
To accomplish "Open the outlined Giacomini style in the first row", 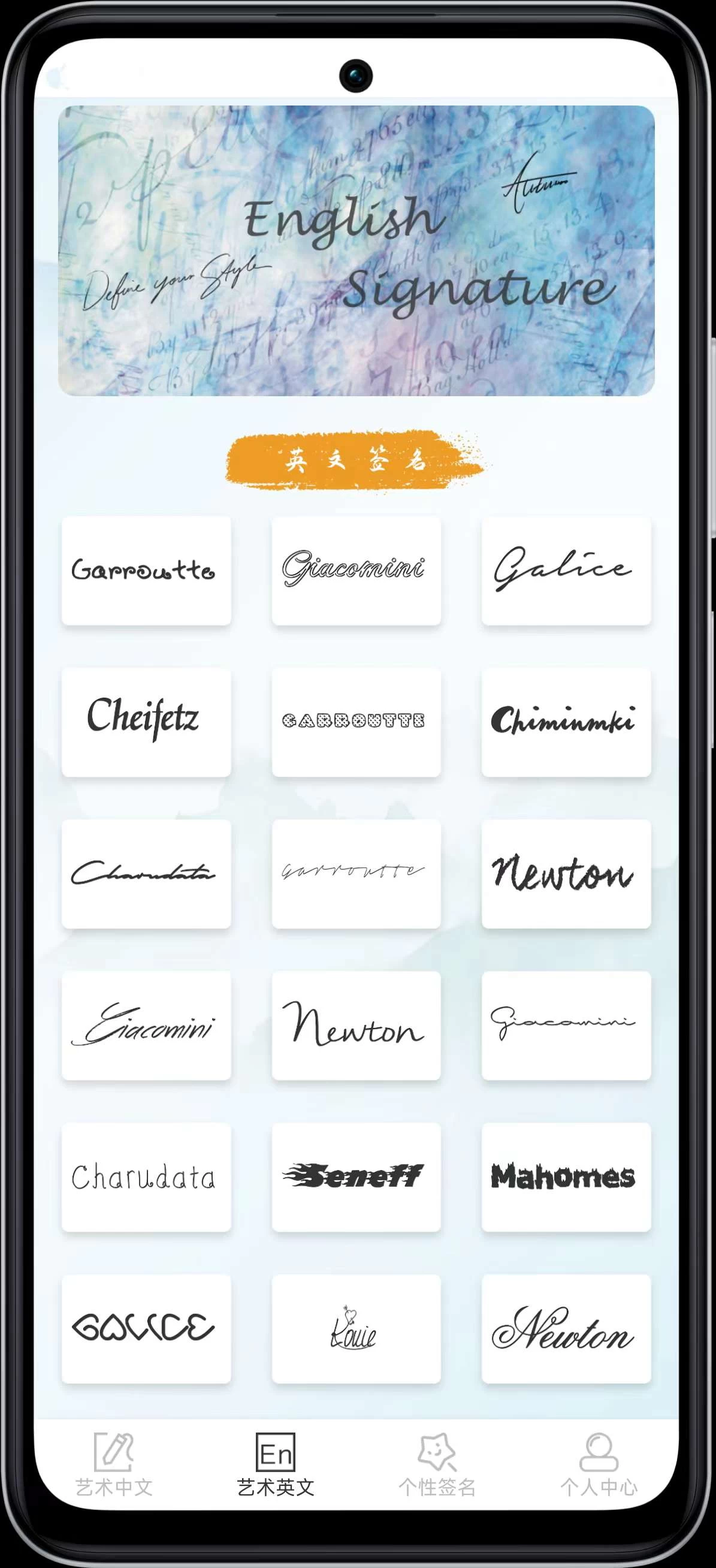I will click(x=356, y=571).
